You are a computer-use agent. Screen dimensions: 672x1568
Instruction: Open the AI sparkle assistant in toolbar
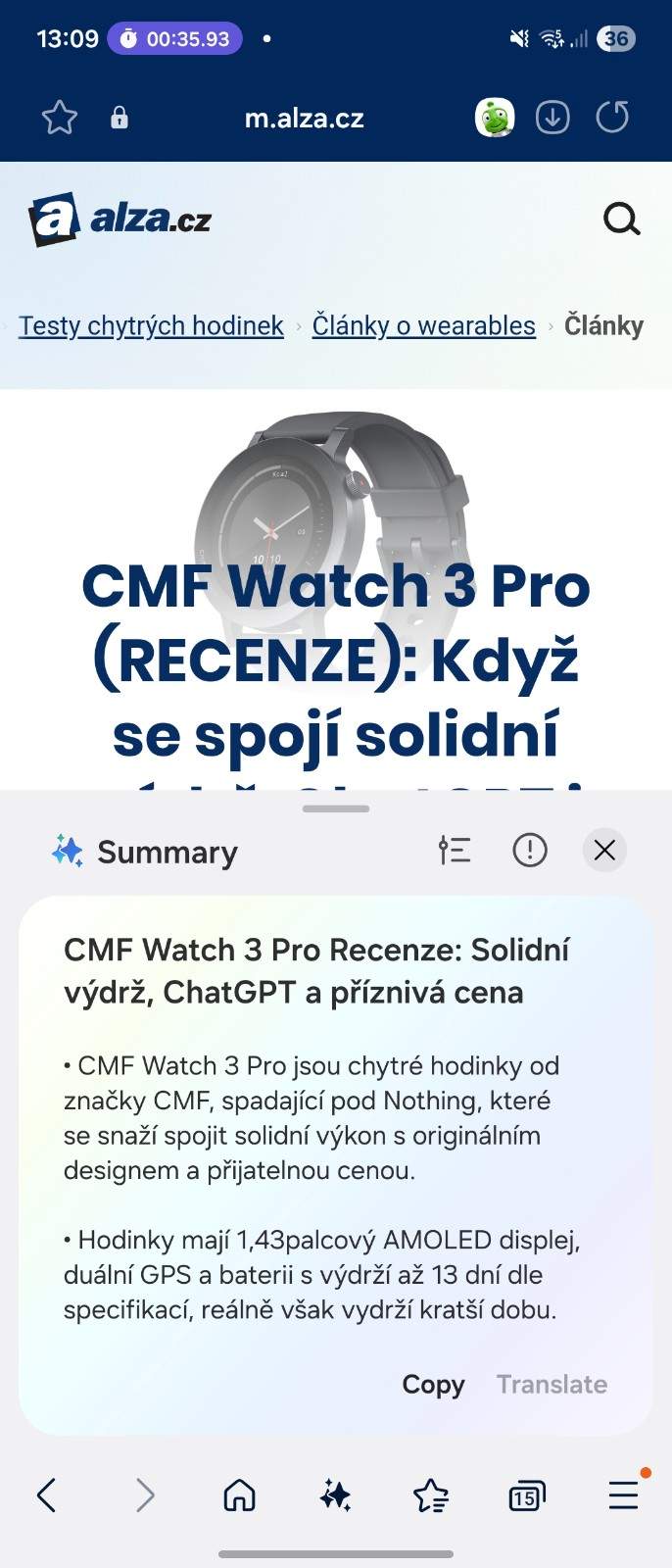tap(336, 1495)
